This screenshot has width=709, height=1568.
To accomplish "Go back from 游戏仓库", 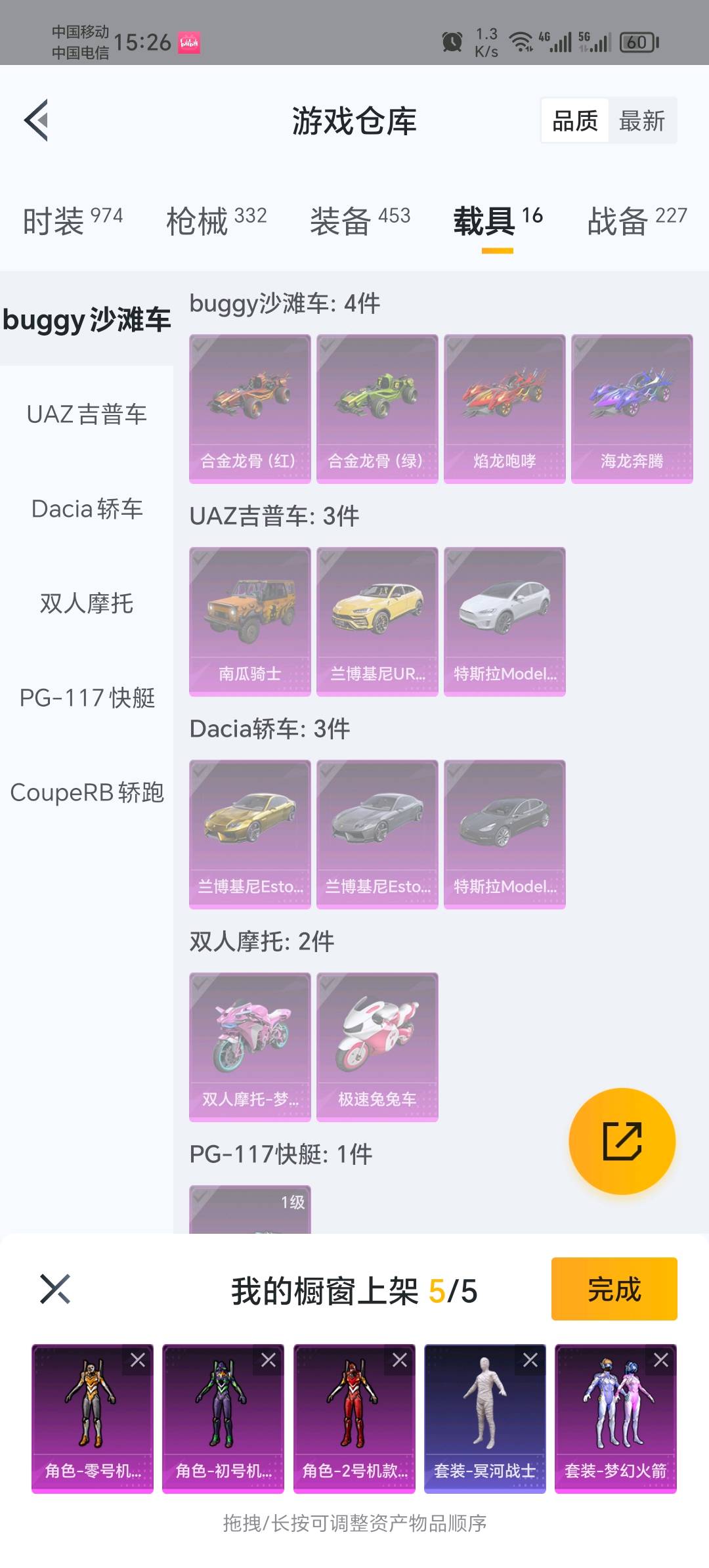I will coord(37,120).
